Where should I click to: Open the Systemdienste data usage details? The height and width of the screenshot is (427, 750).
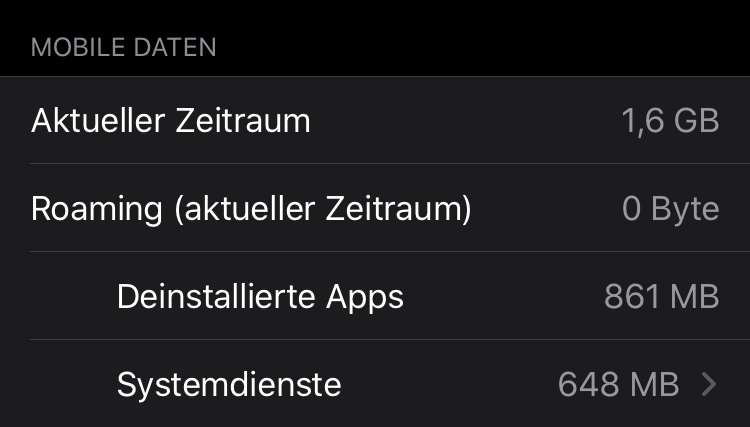tap(375, 383)
